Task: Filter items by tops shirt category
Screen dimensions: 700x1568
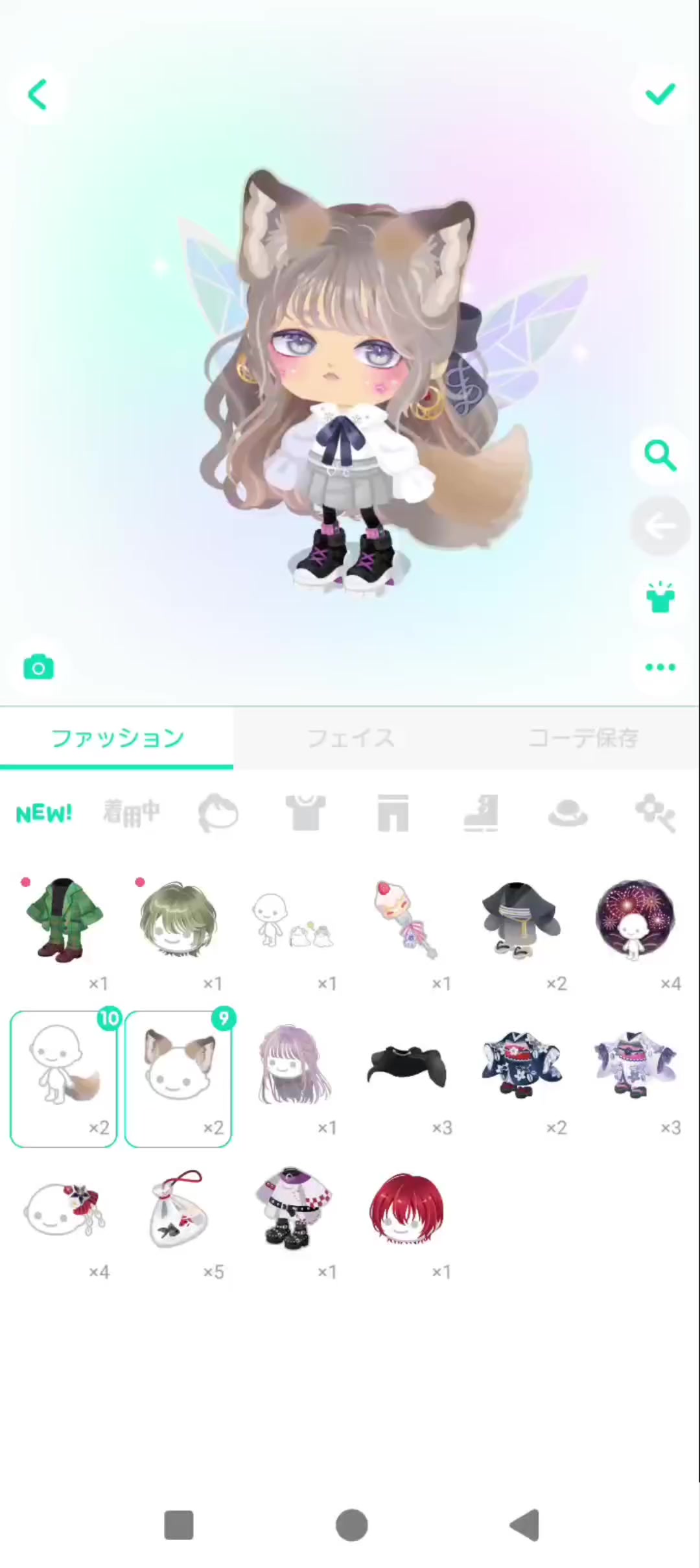Action: (x=305, y=813)
